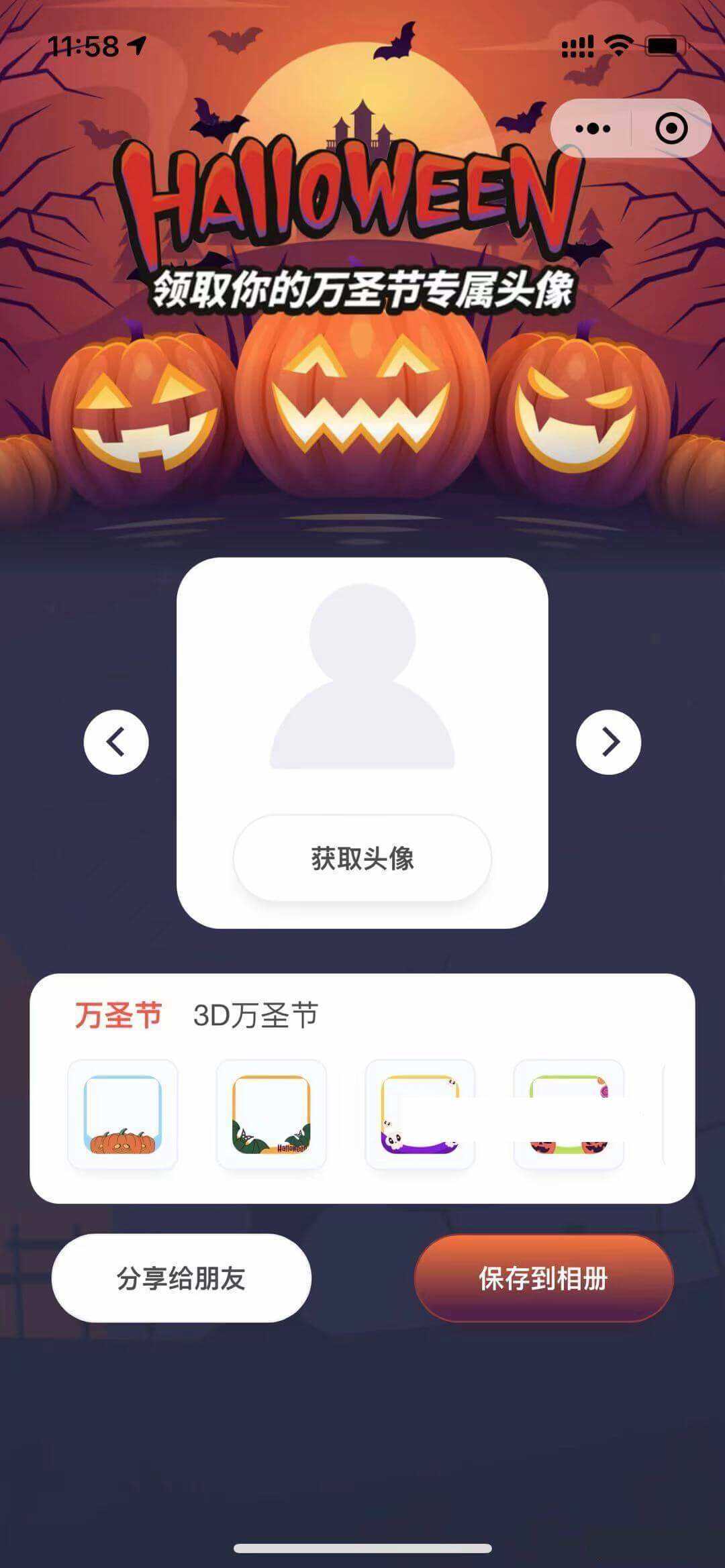Click the placeholder avatar silhouette
This screenshot has height=1568, width=725.
click(362, 678)
